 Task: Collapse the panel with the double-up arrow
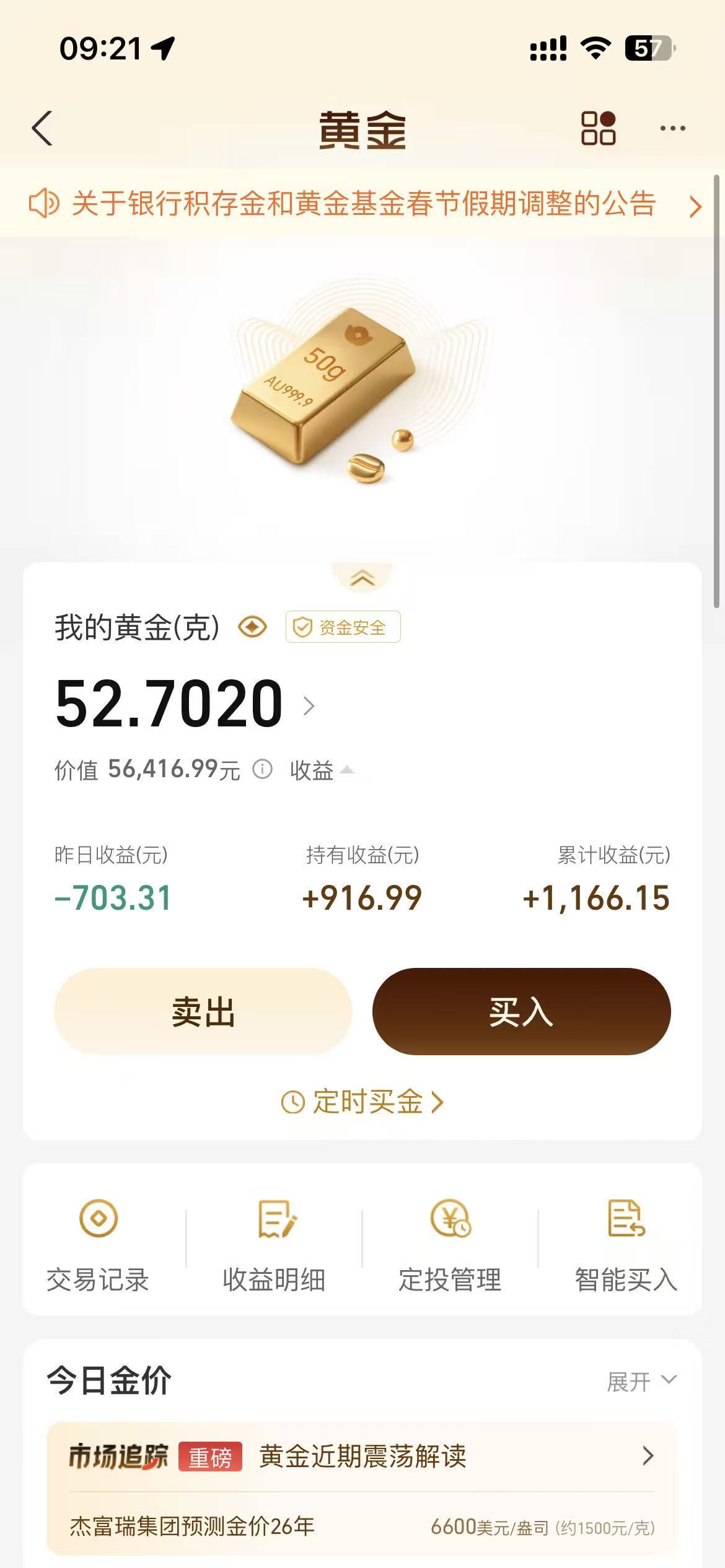[362, 578]
